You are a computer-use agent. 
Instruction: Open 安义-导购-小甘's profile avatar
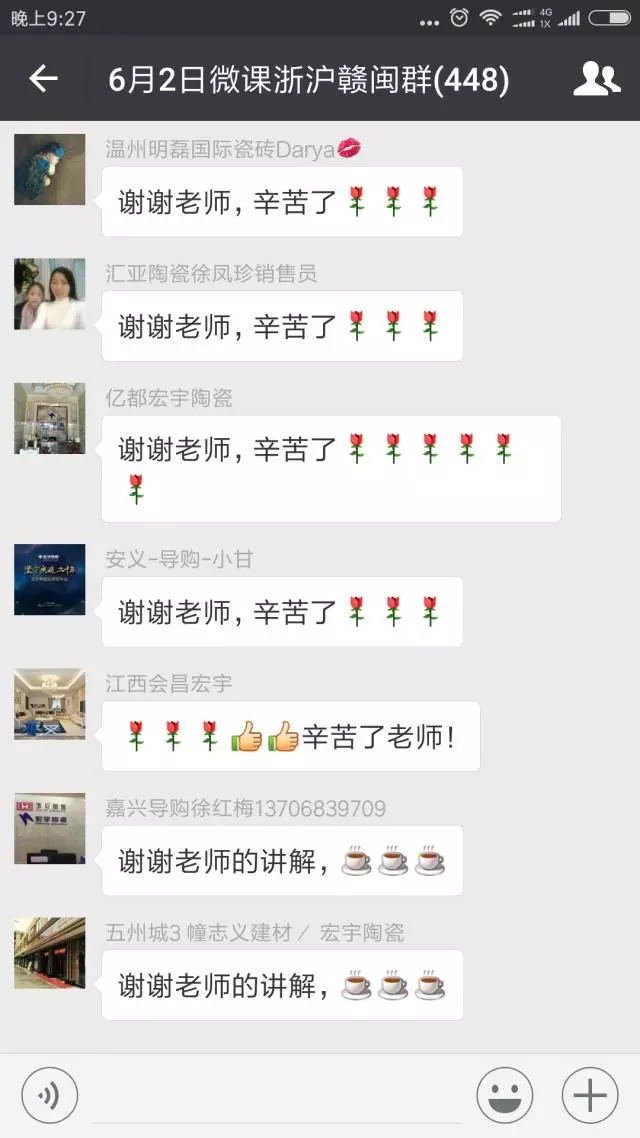(x=49, y=579)
